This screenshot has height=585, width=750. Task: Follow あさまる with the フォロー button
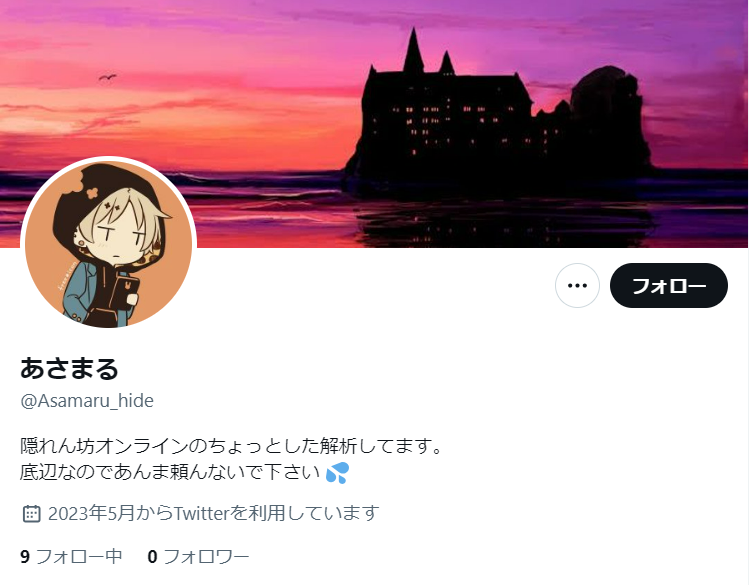(x=668, y=286)
